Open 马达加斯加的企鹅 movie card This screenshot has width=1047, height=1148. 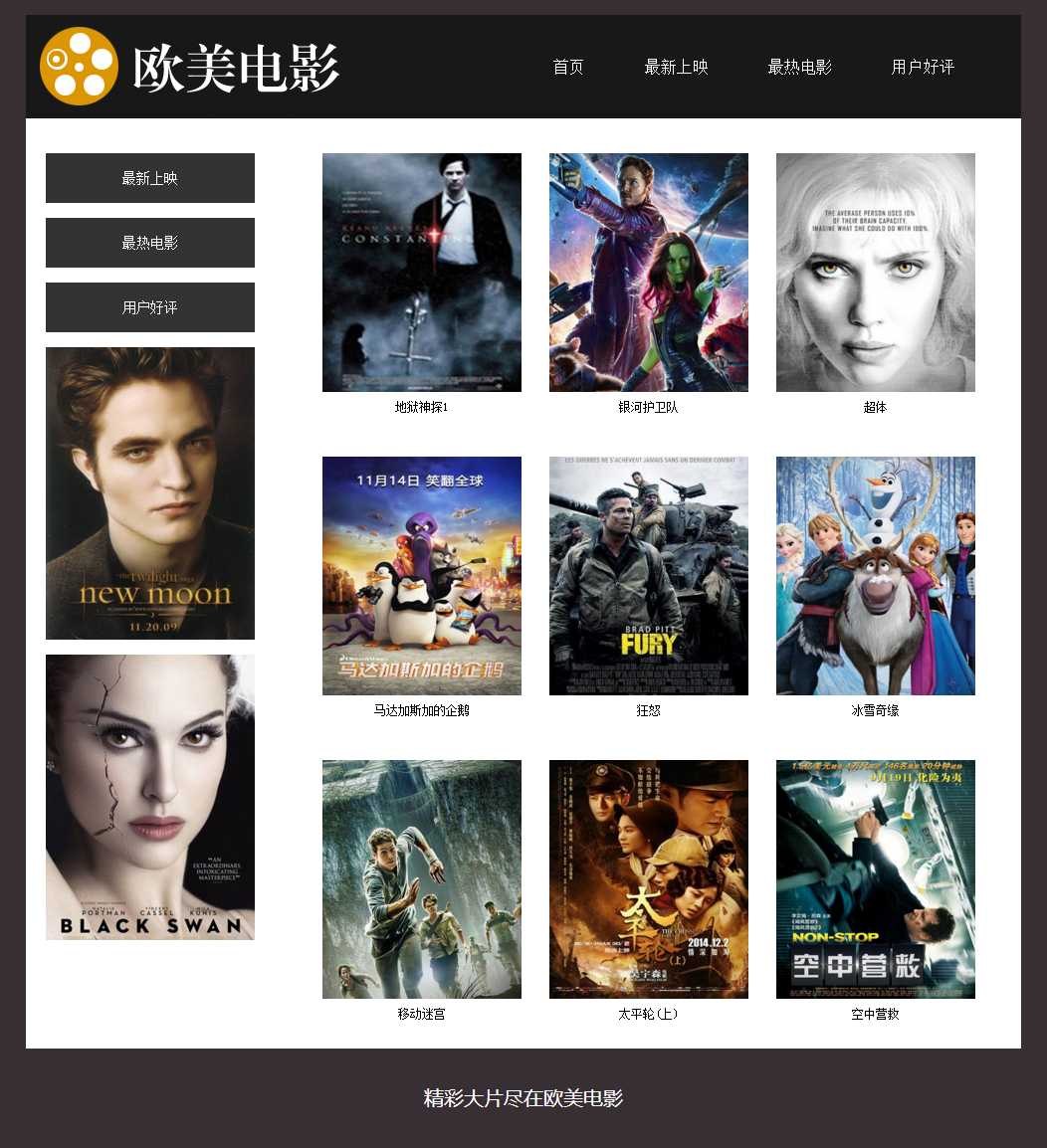click(x=422, y=576)
